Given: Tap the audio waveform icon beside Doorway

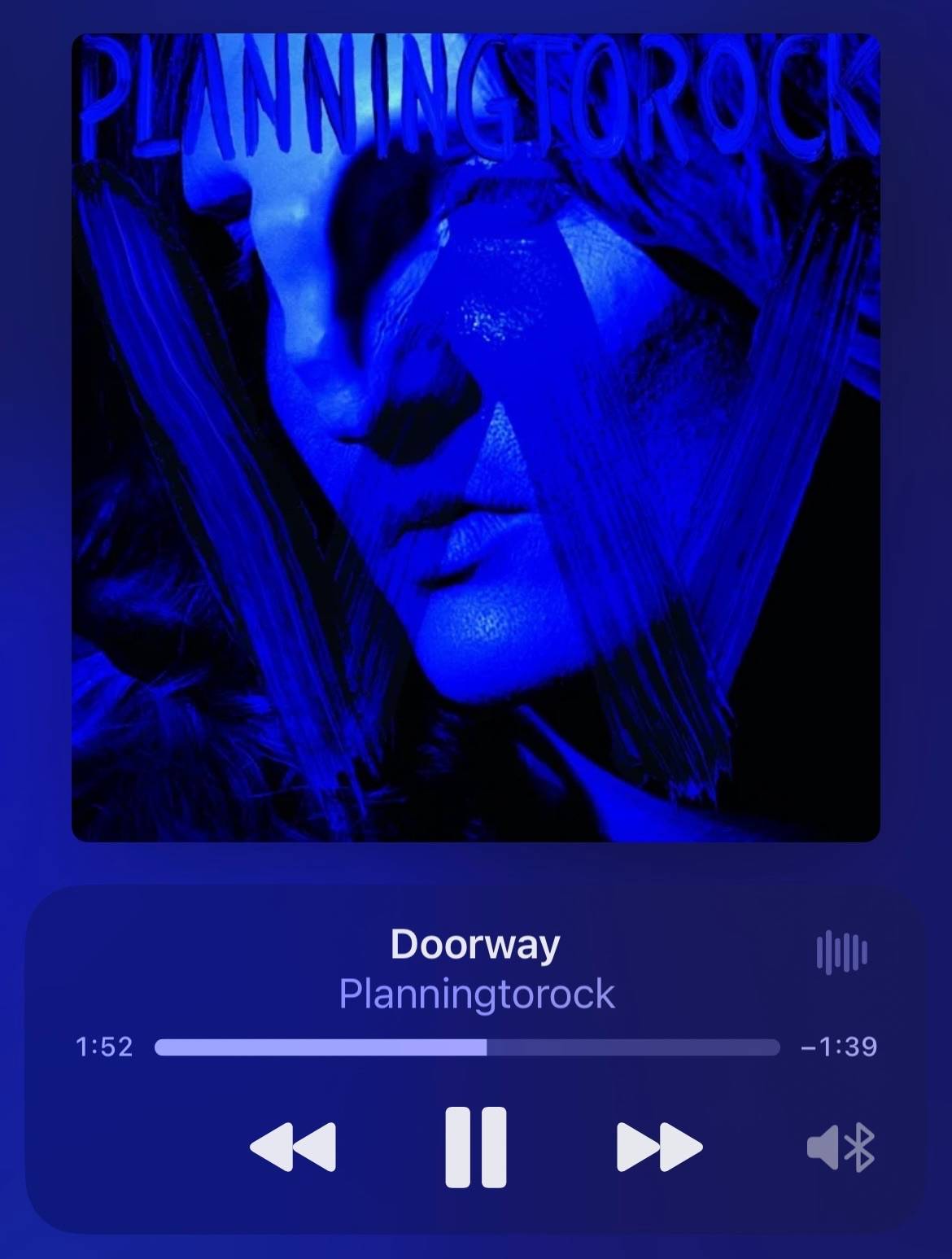Looking at the screenshot, I should pyautogui.click(x=842, y=952).
